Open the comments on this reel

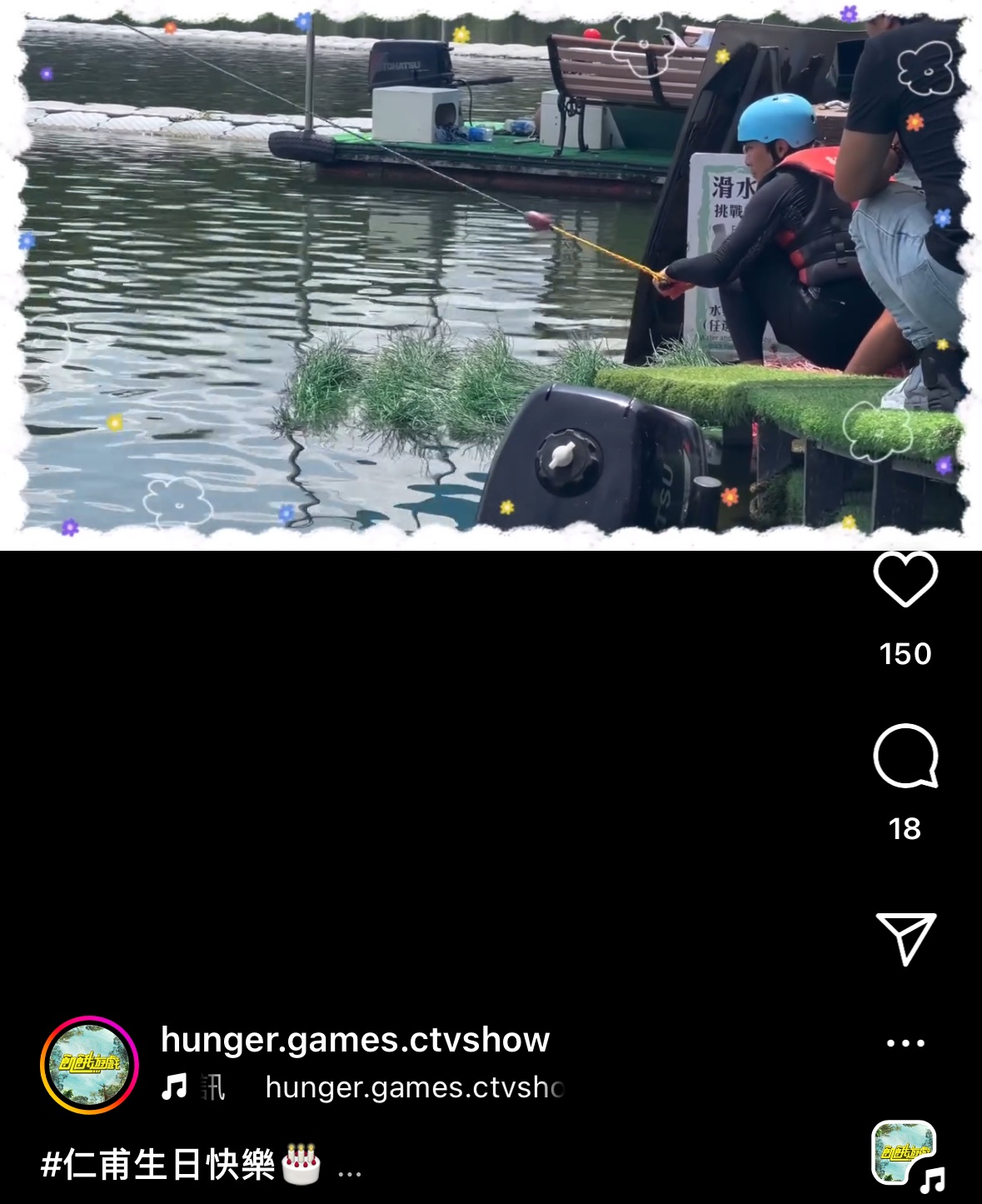(x=905, y=757)
